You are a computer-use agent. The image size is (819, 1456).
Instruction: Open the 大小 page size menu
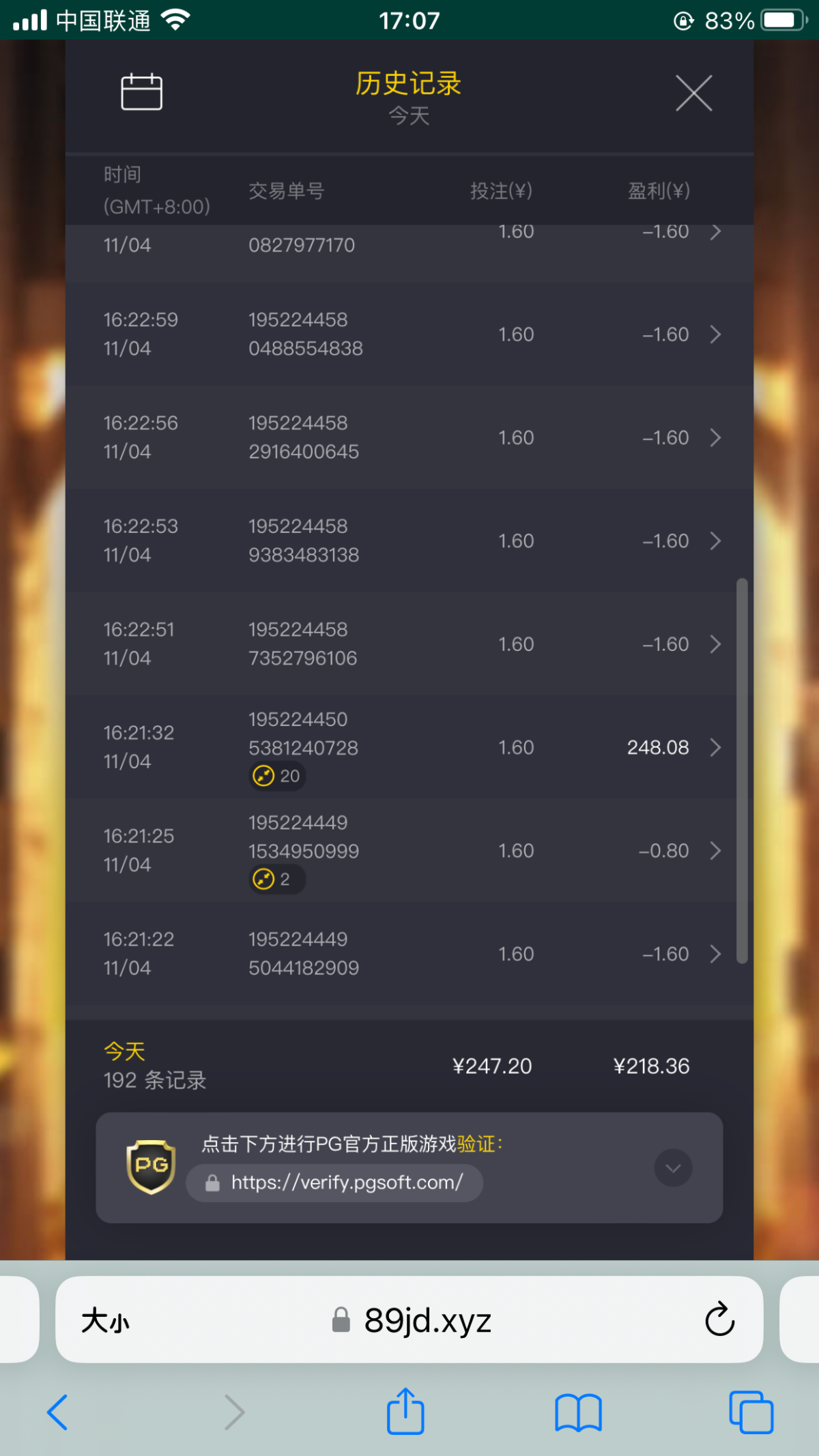105,1321
